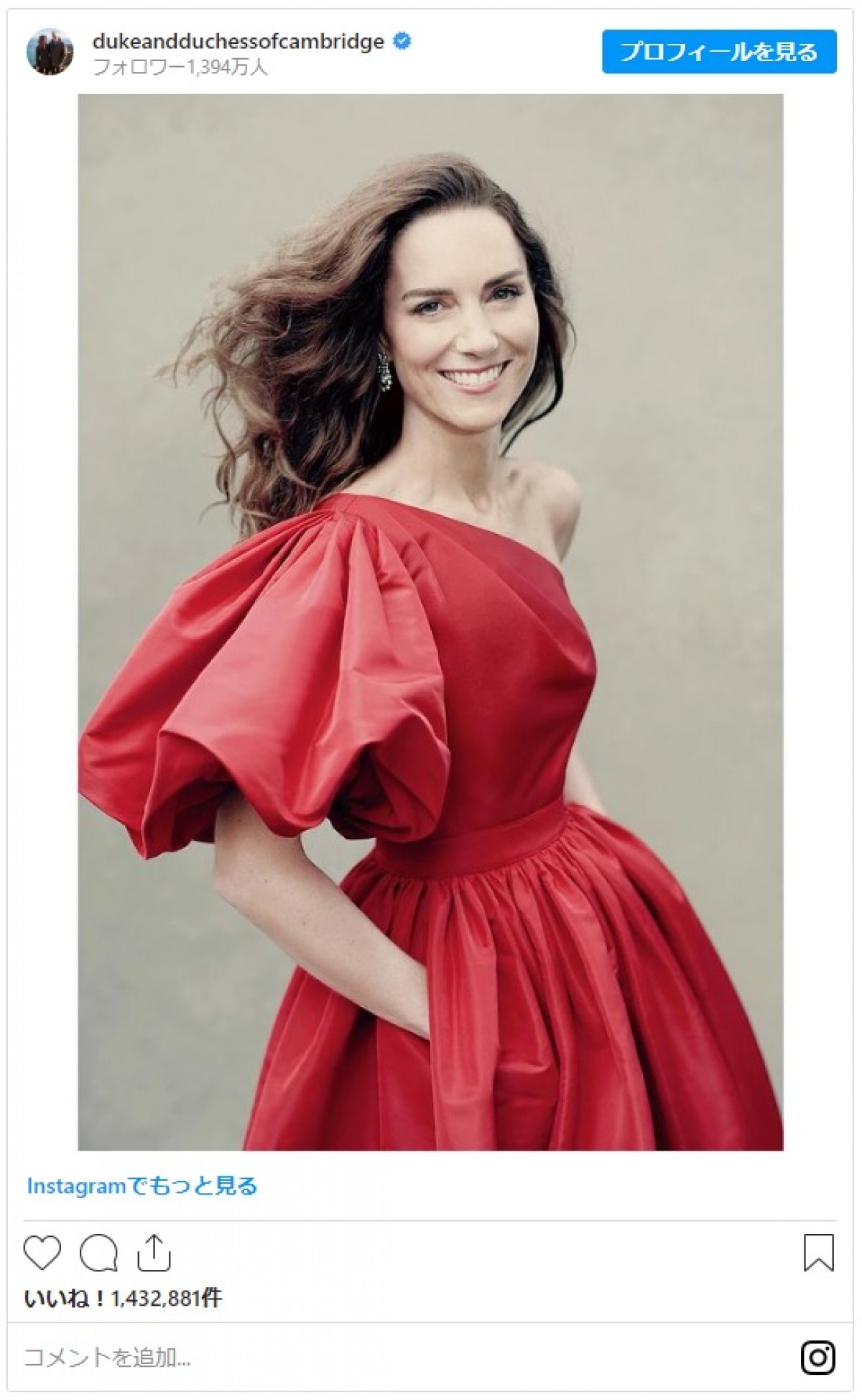Image resolution: width=862 pixels, height=1400 pixels.
Task: Open dukeandduchessofcambridge account name
Action: coord(238,42)
